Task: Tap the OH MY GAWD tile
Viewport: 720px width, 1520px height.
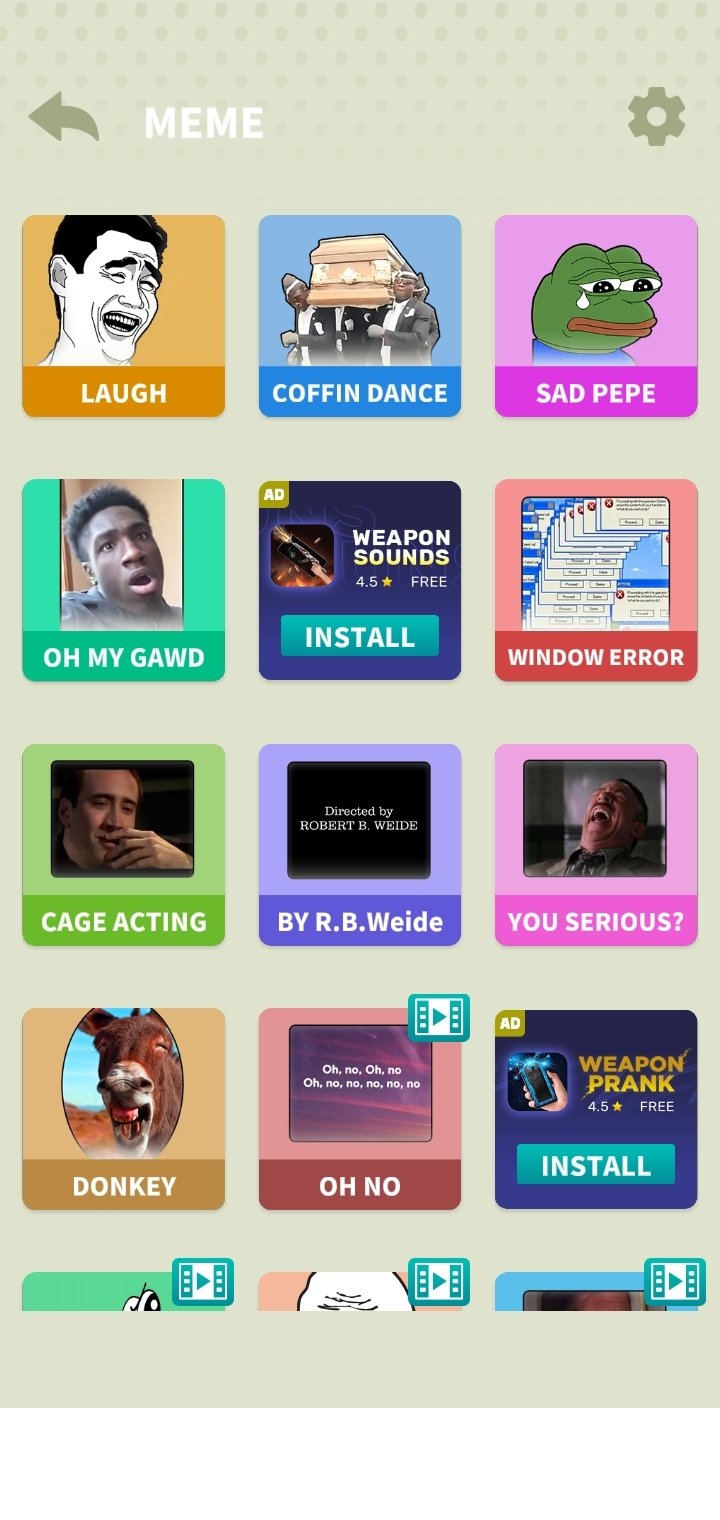Action: [x=124, y=580]
